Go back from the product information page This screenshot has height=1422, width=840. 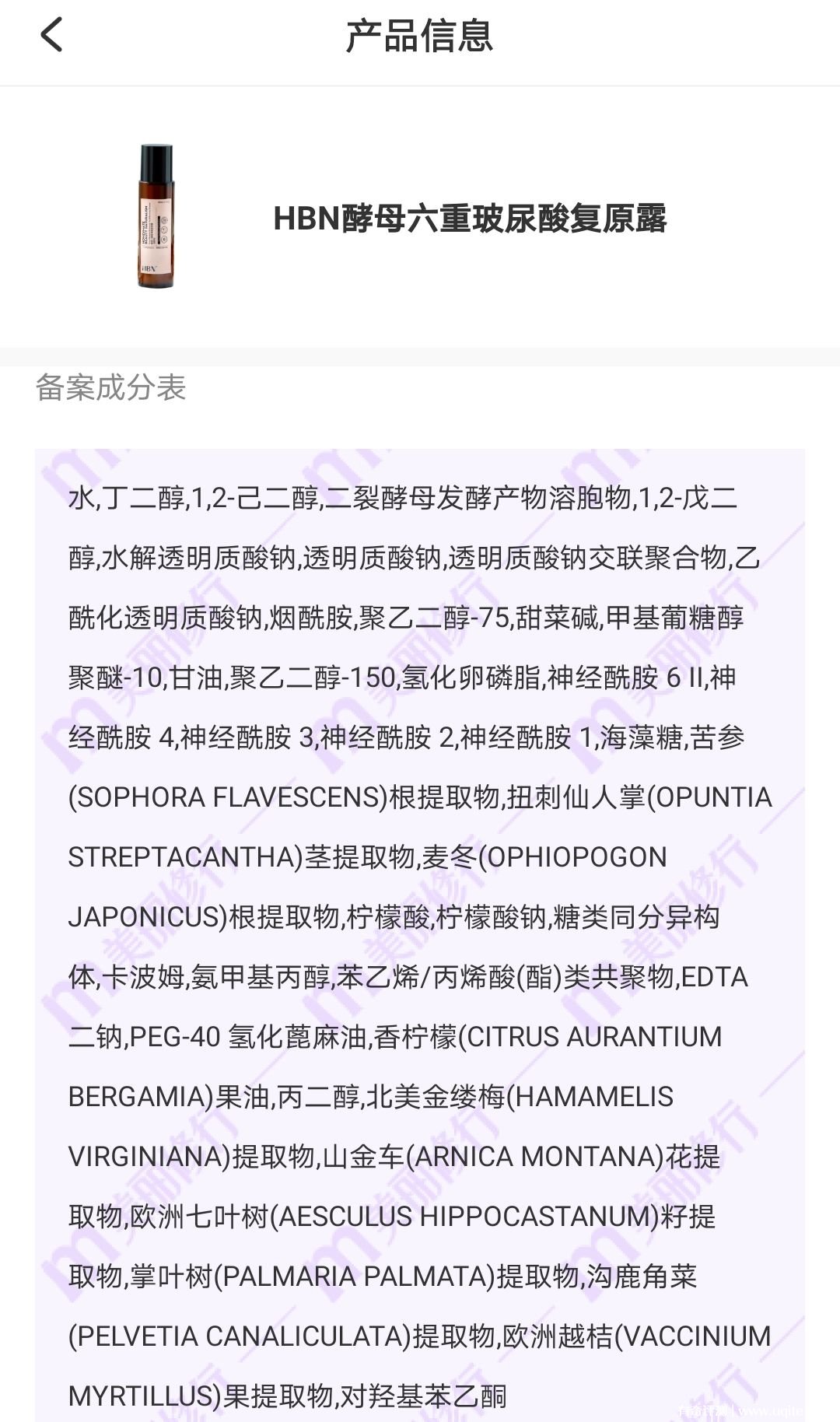51,36
